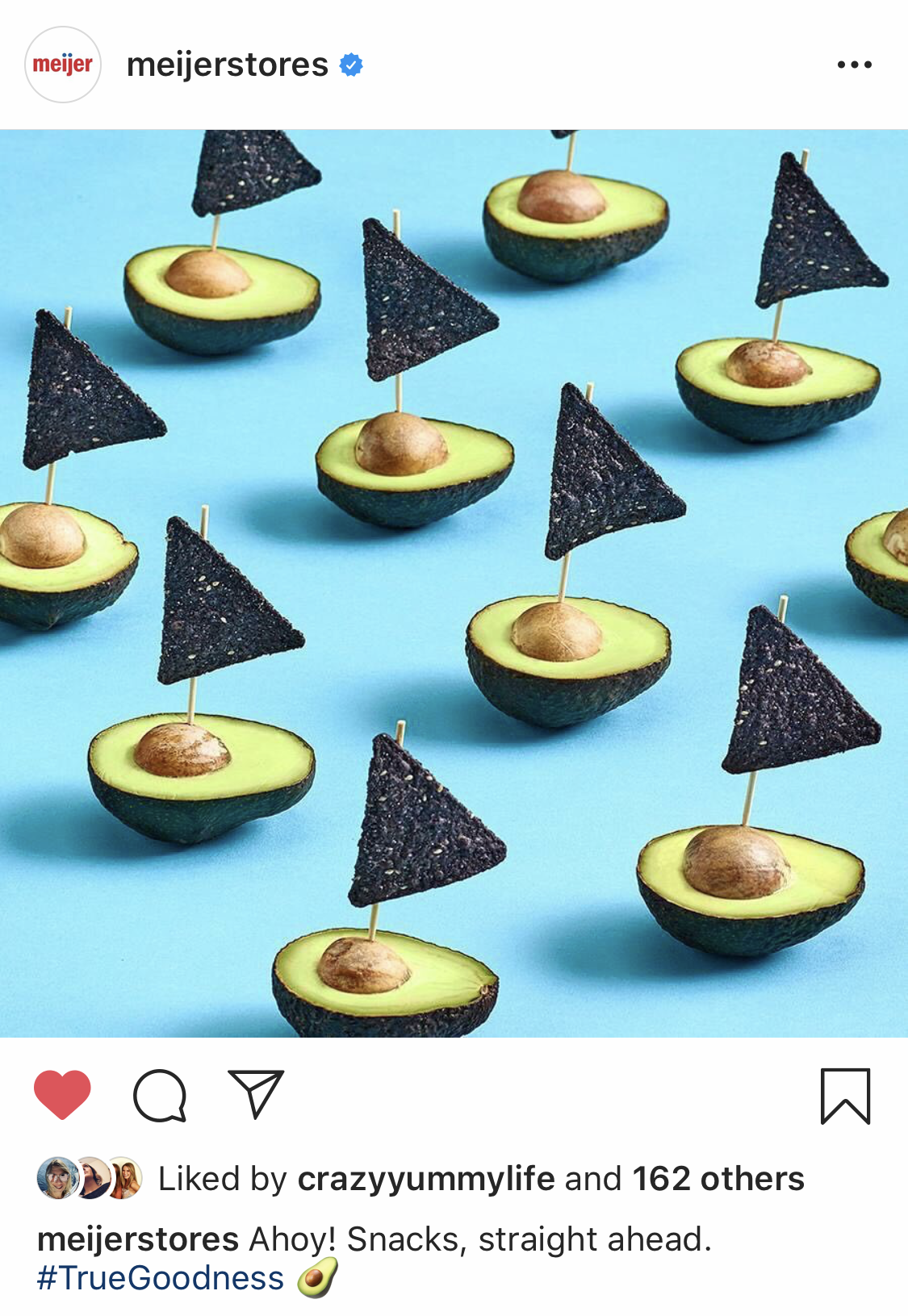Open the #TrueGoodness hashtag

pos(161,1278)
